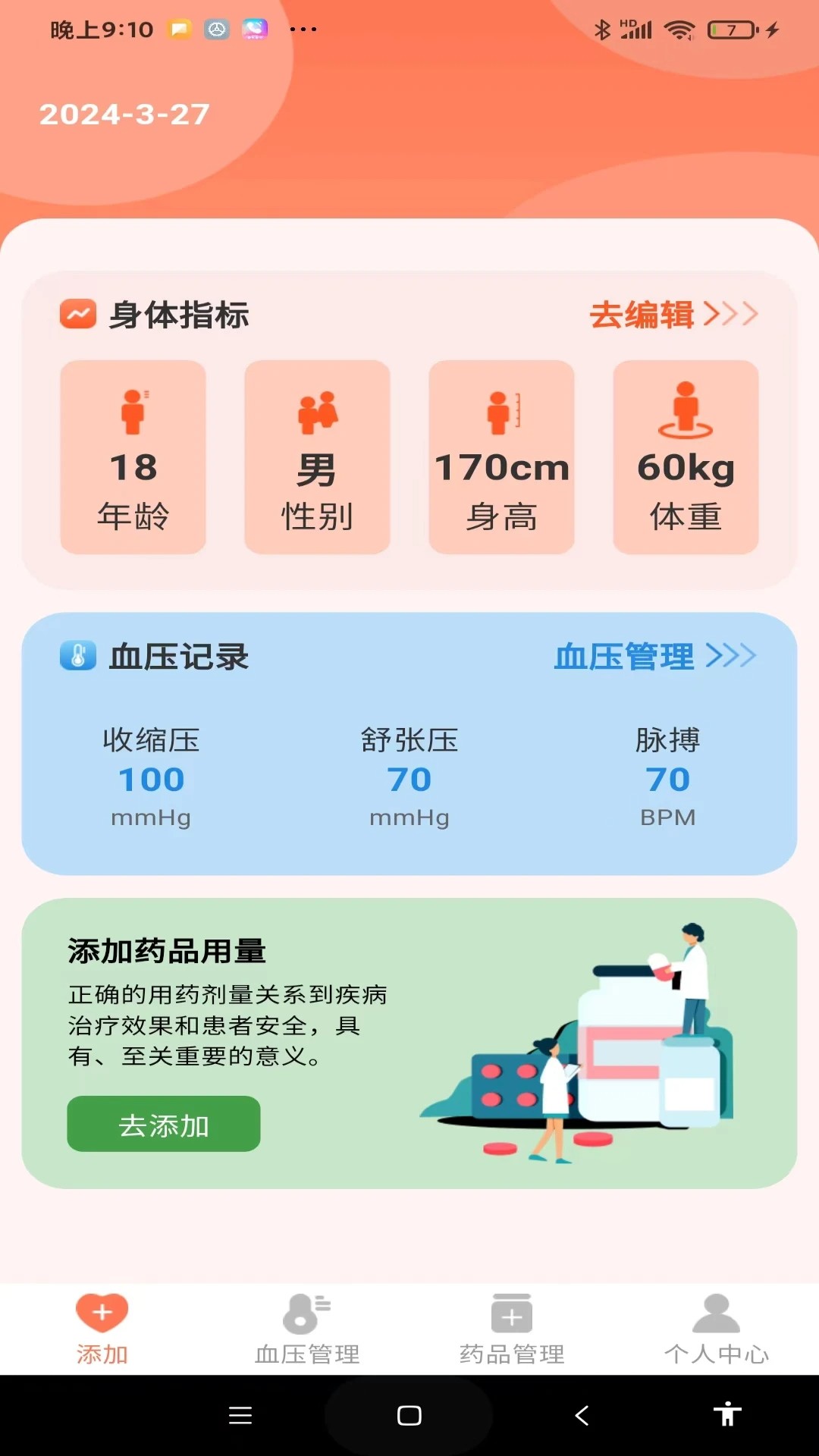
Task: Click the weight icon above 60kg
Action: coord(685,412)
